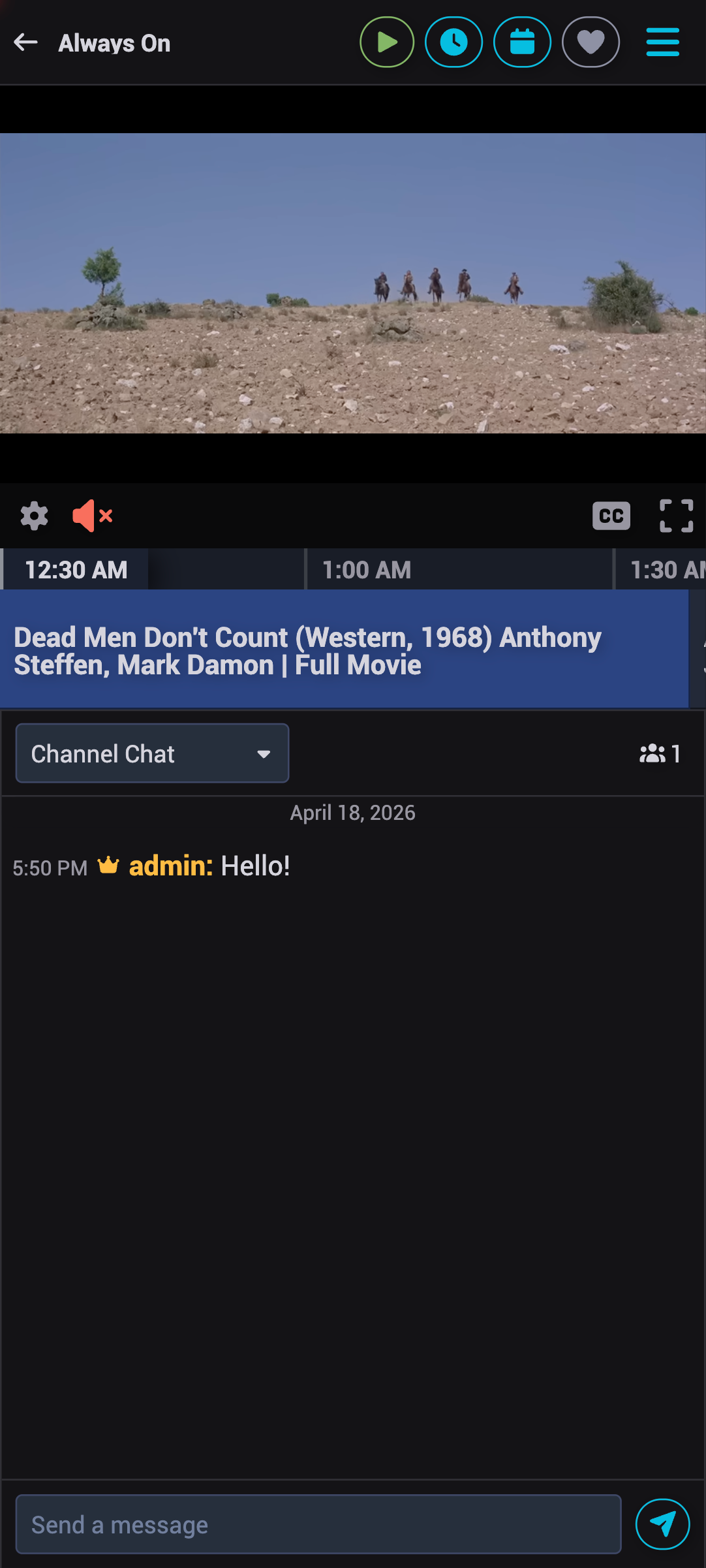Tap the green play button in header
The width and height of the screenshot is (706, 1568).
(387, 43)
